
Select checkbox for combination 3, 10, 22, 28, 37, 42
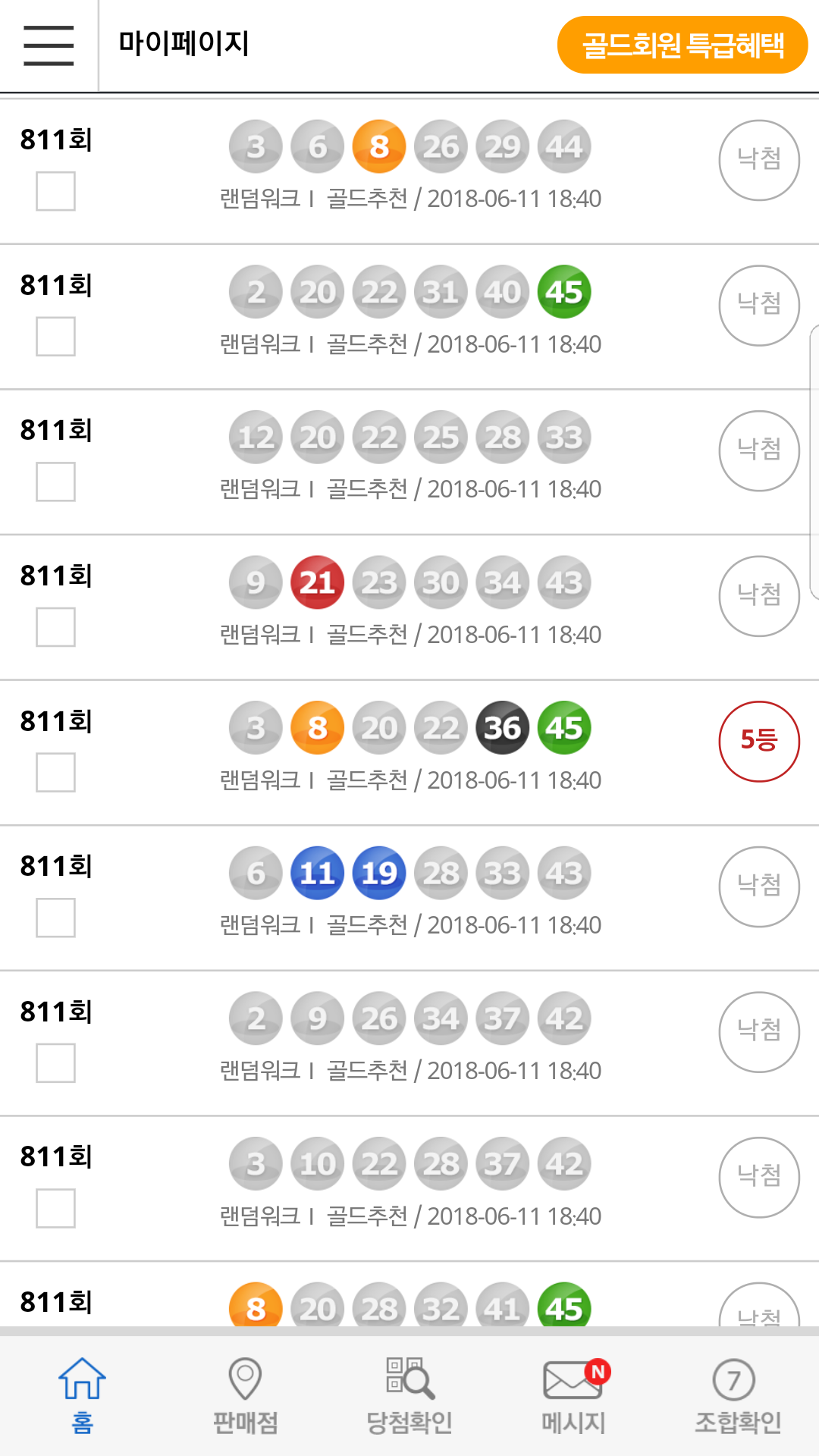click(55, 1208)
